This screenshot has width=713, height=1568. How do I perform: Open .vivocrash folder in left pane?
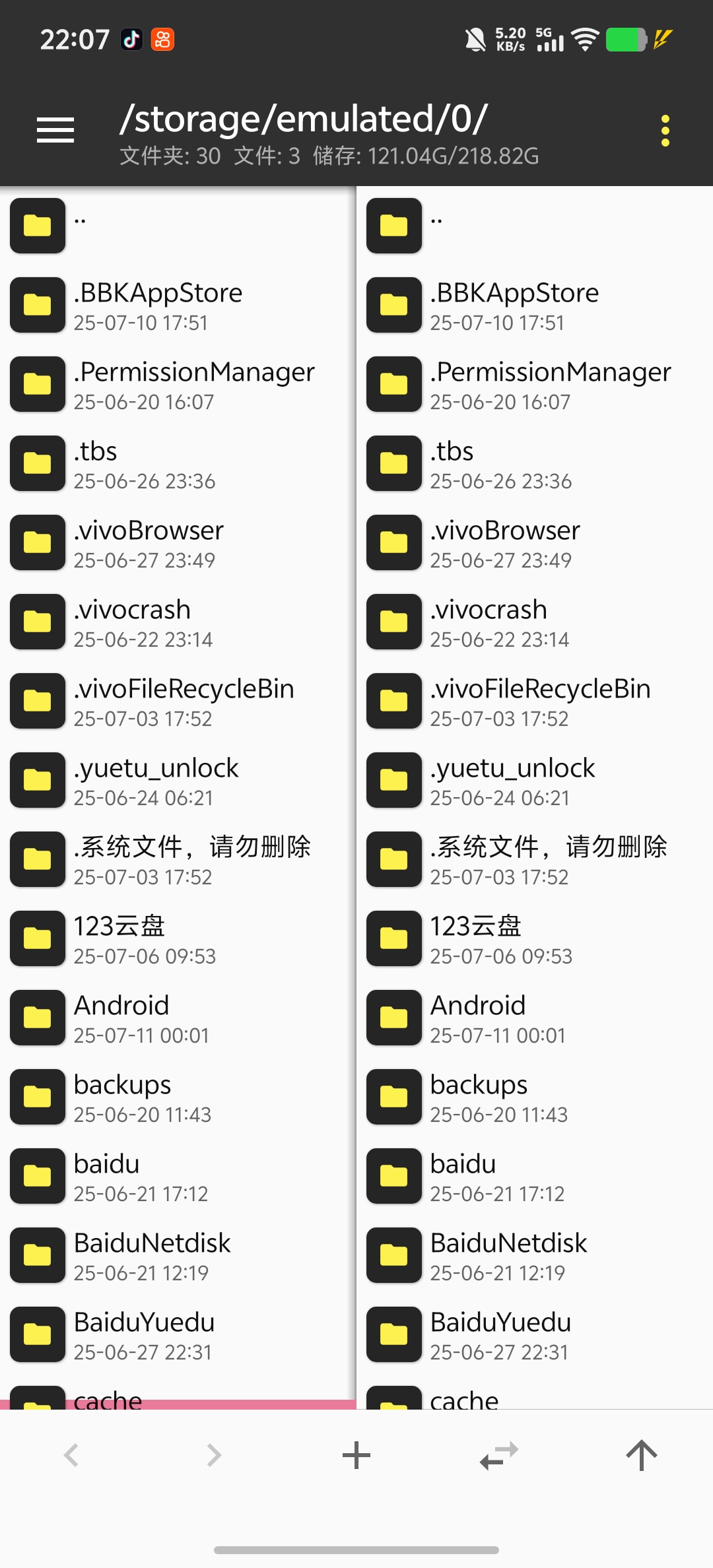click(178, 622)
